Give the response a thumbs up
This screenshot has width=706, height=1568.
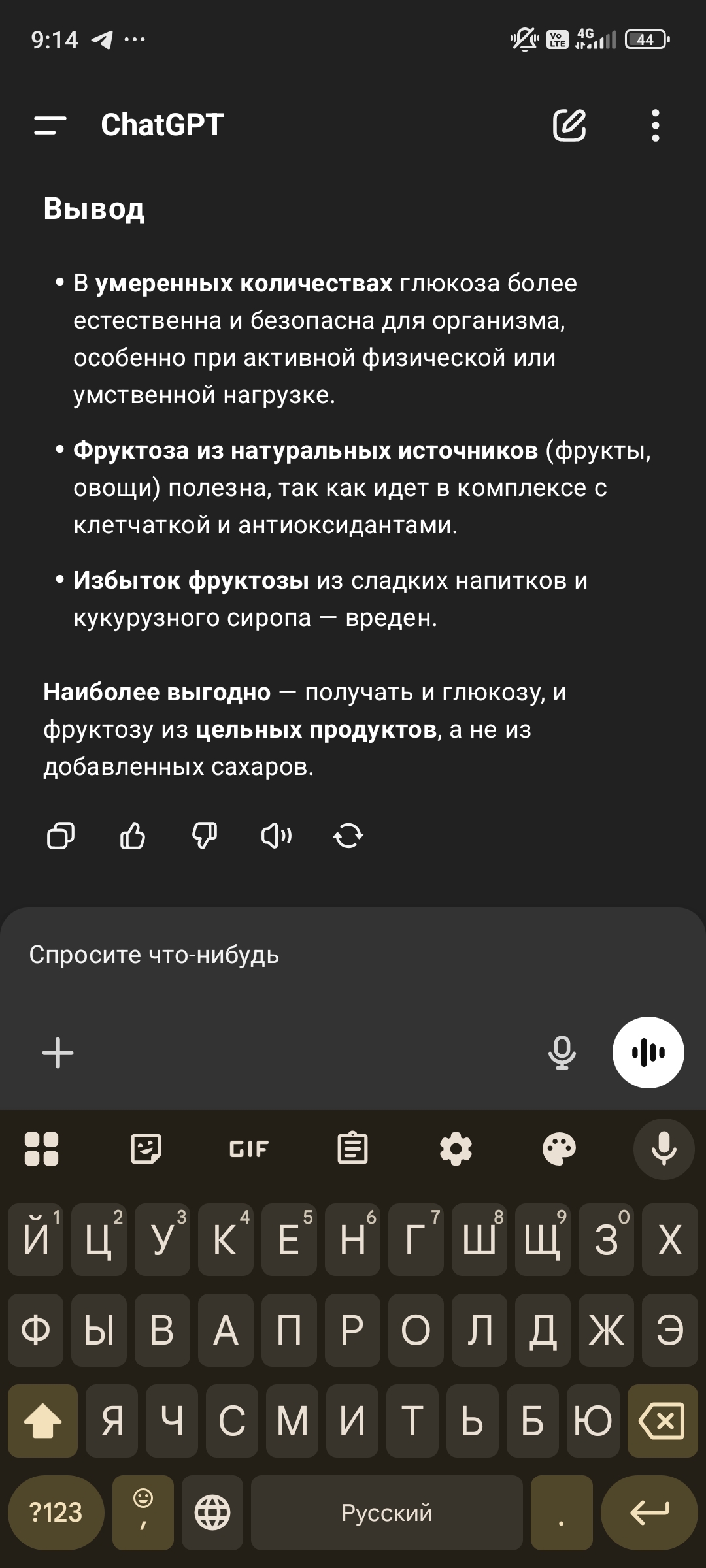pyautogui.click(x=133, y=835)
